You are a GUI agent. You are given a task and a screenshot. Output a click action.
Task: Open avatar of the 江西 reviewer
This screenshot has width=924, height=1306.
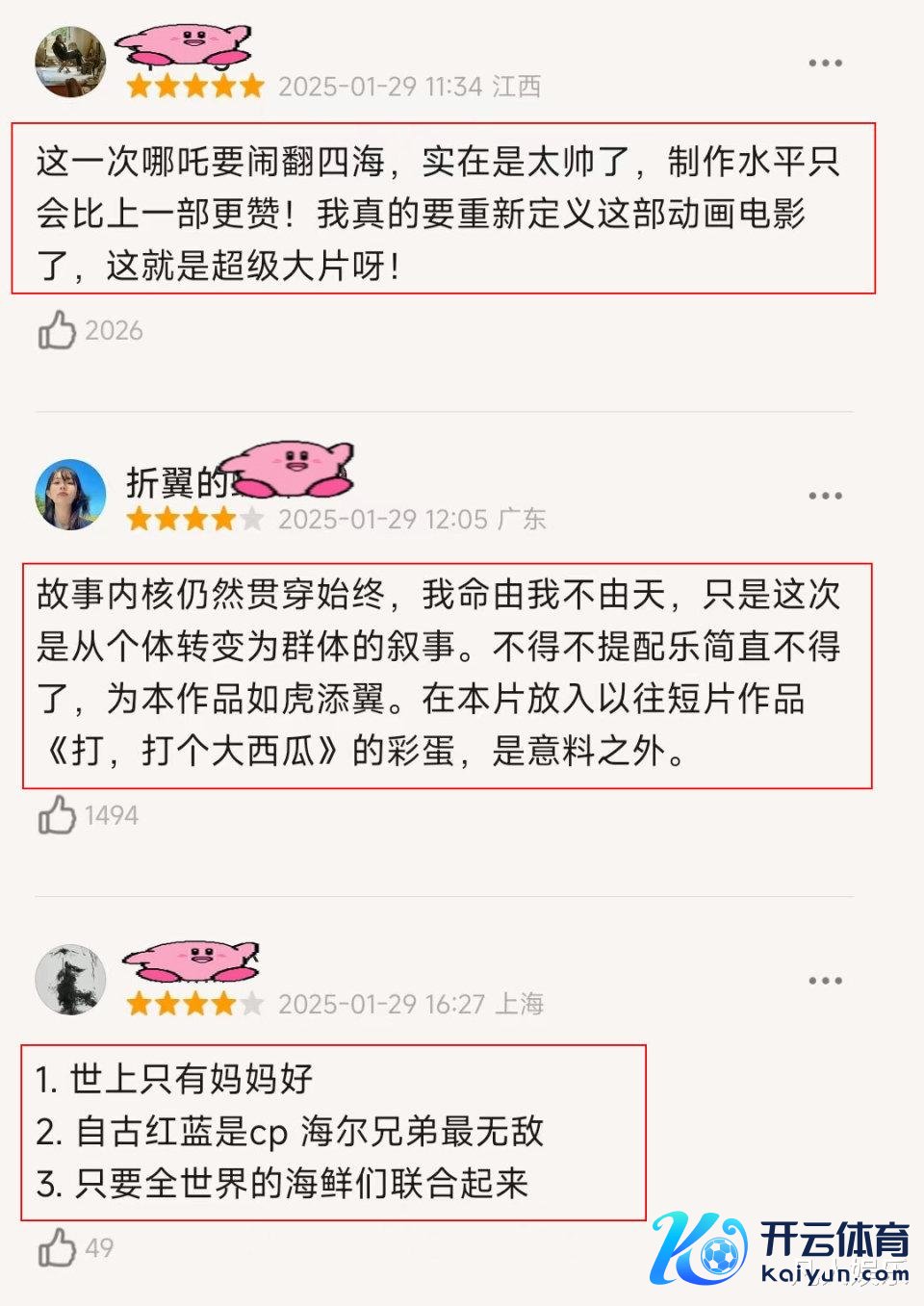(x=70, y=63)
